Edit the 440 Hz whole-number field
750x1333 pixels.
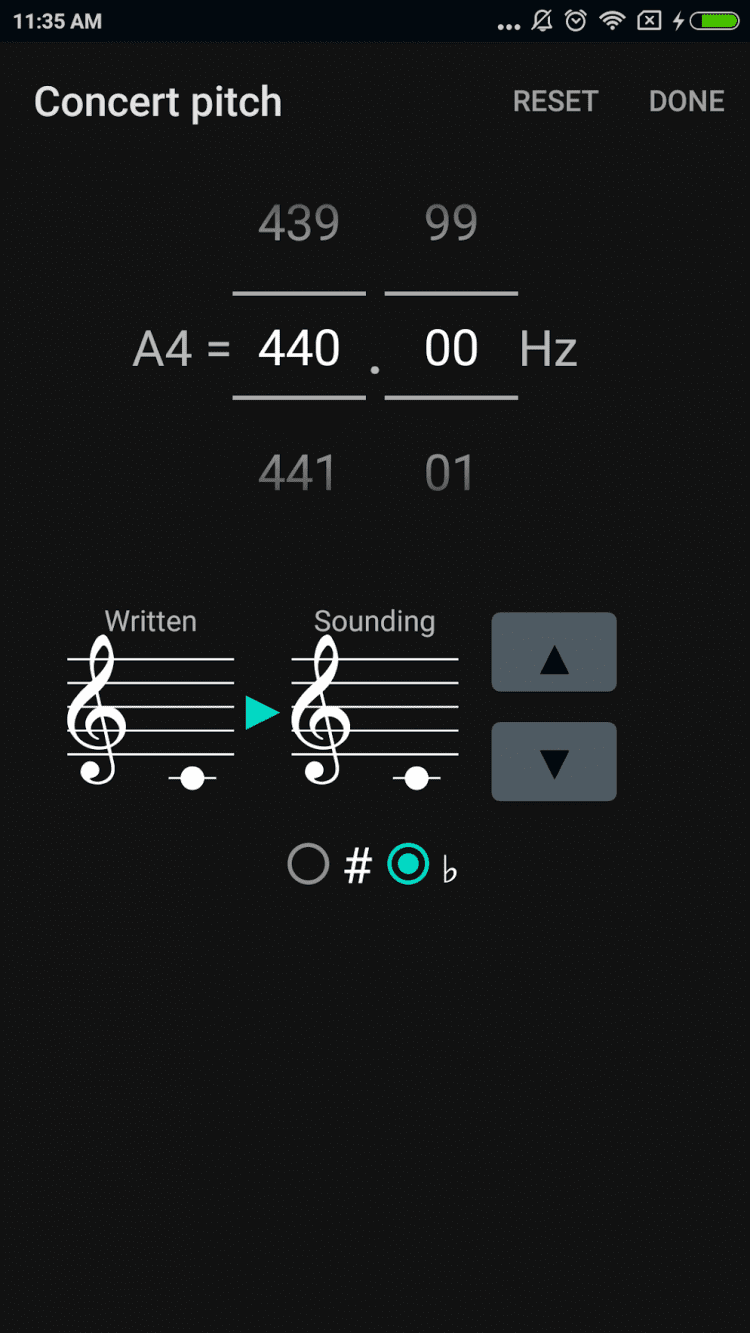[x=299, y=348]
